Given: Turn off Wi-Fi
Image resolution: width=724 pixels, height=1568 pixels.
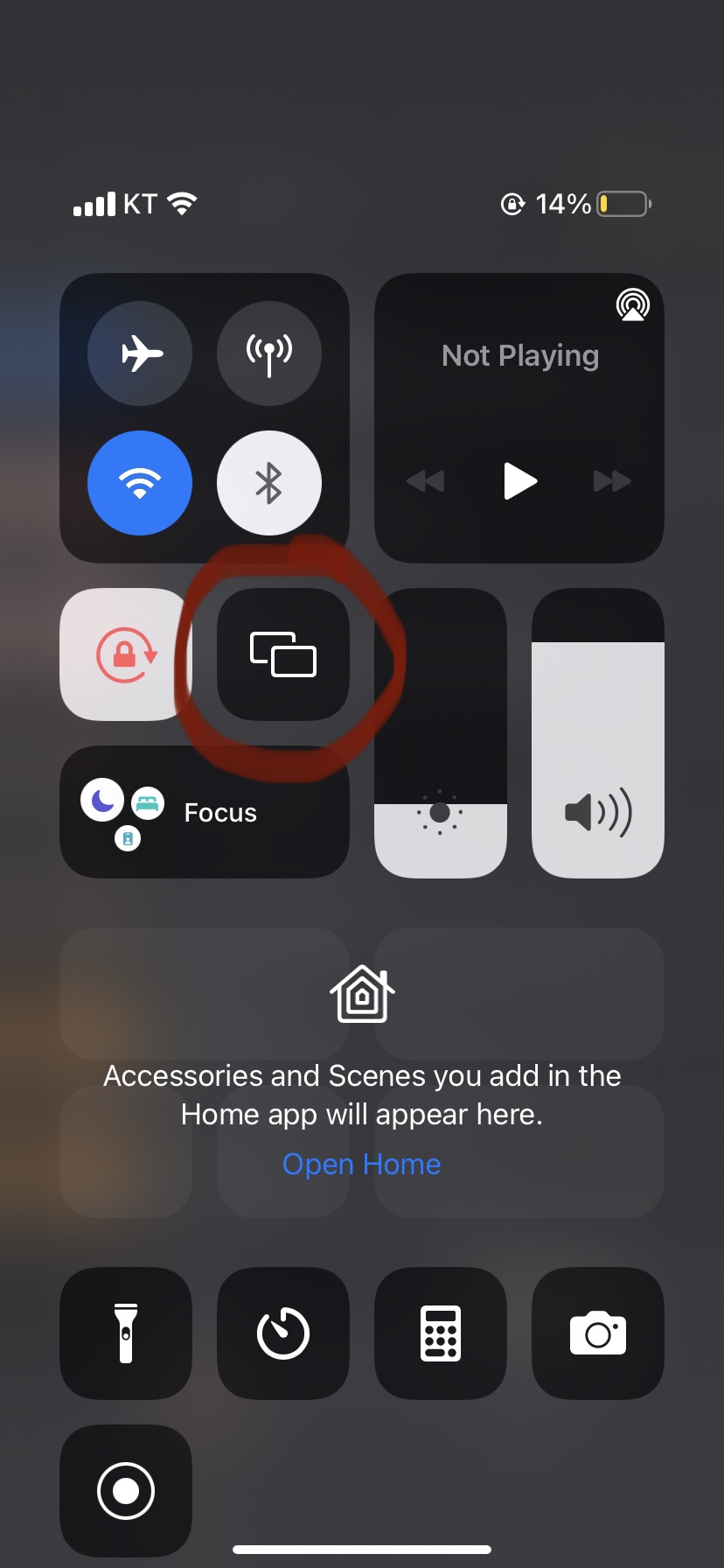Looking at the screenshot, I should coord(140,482).
